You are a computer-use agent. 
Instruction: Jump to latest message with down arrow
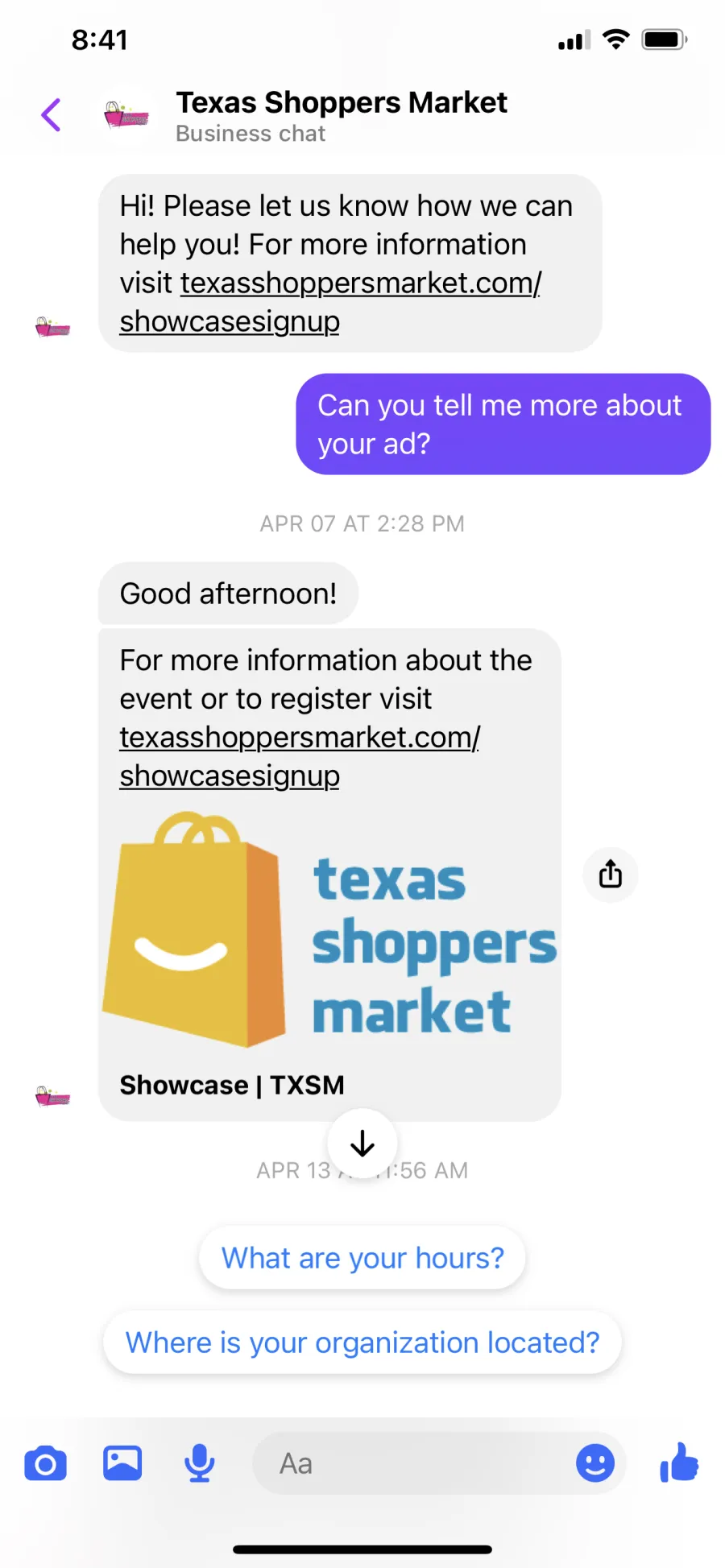(x=362, y=1144)
